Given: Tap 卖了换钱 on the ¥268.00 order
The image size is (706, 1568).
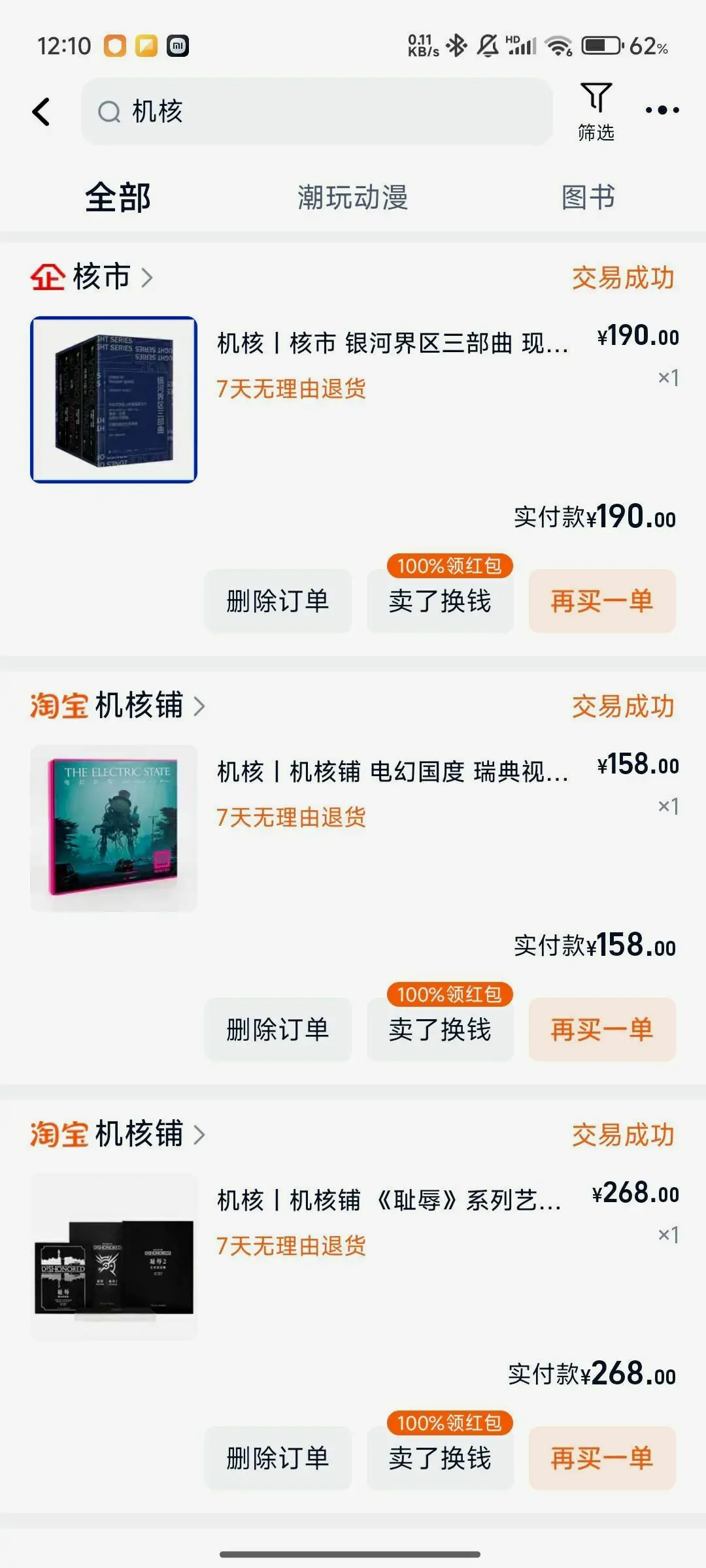Looking at the screenshot, I should click(x=440, y=1458).
